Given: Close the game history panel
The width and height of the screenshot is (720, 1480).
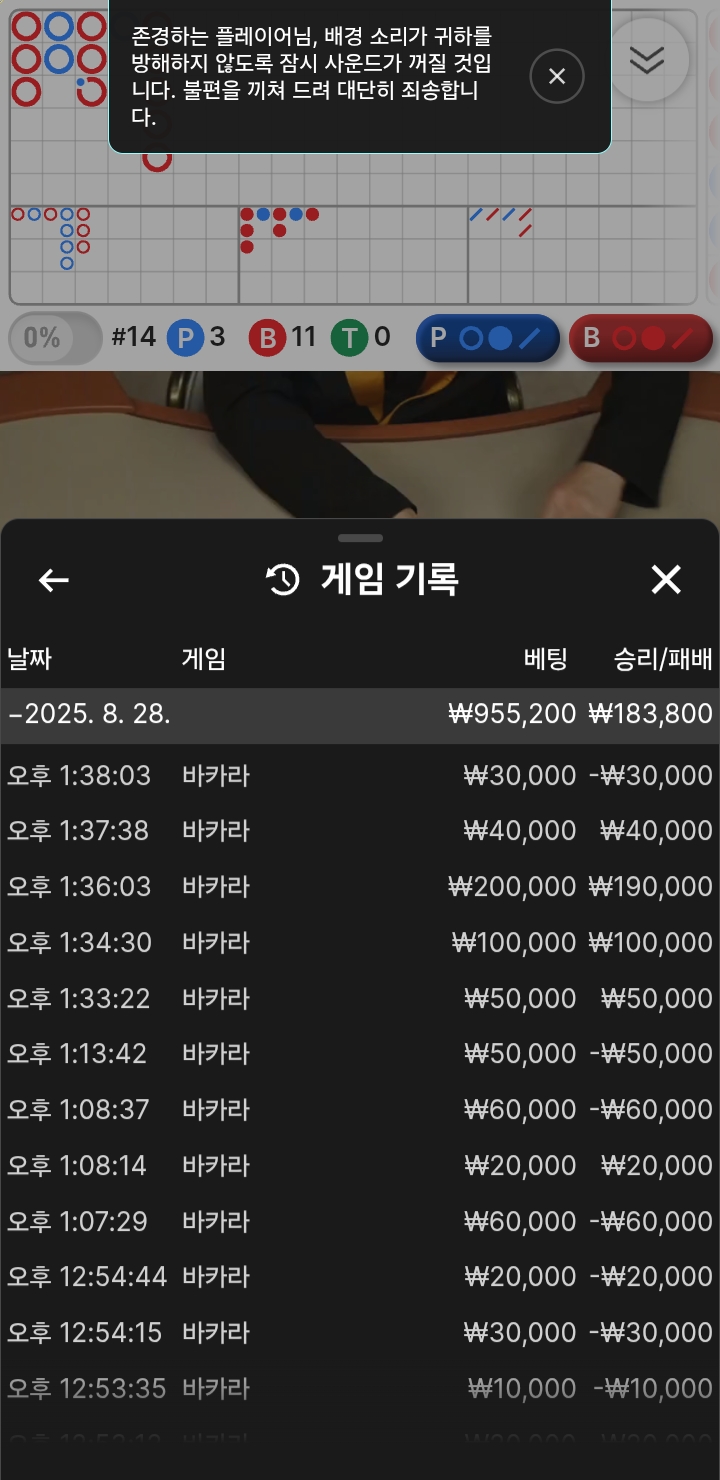Looking at the screenshot, I should [x=666, y=580].
